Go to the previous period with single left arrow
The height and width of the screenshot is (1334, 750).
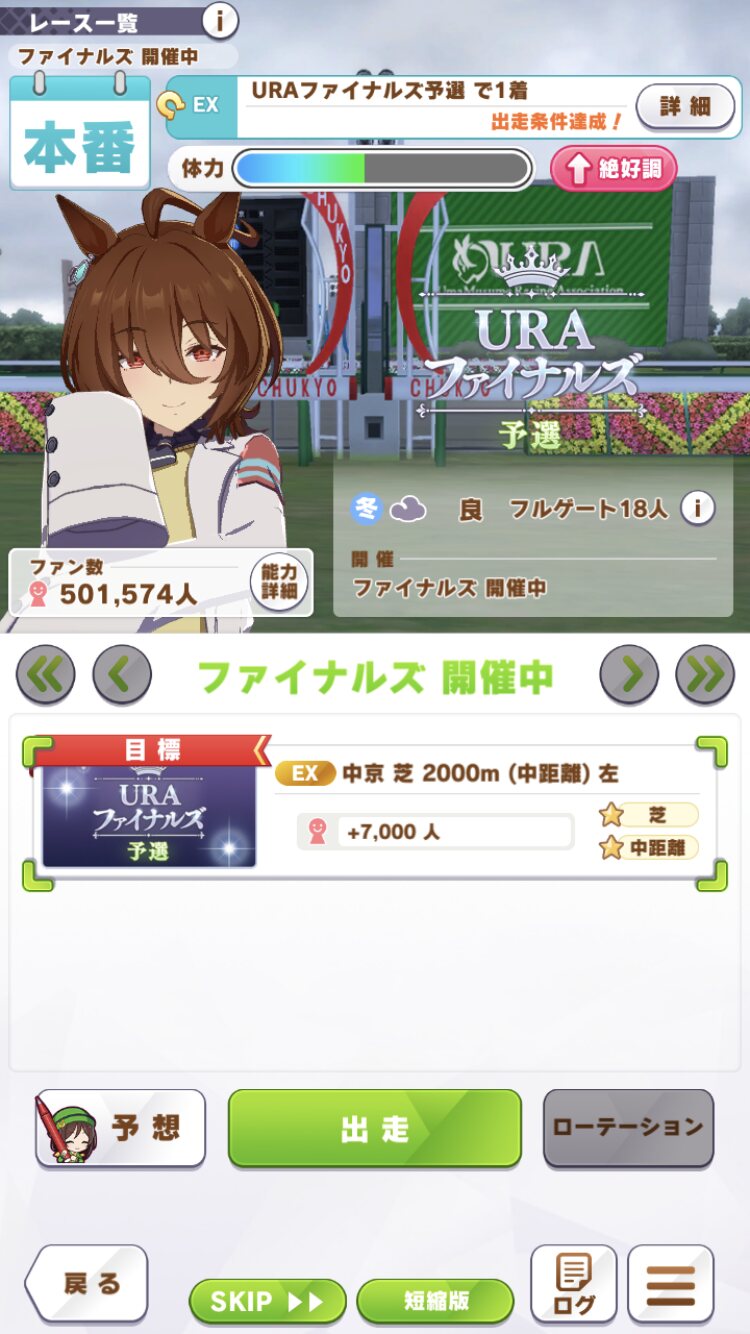click(122, 676)
